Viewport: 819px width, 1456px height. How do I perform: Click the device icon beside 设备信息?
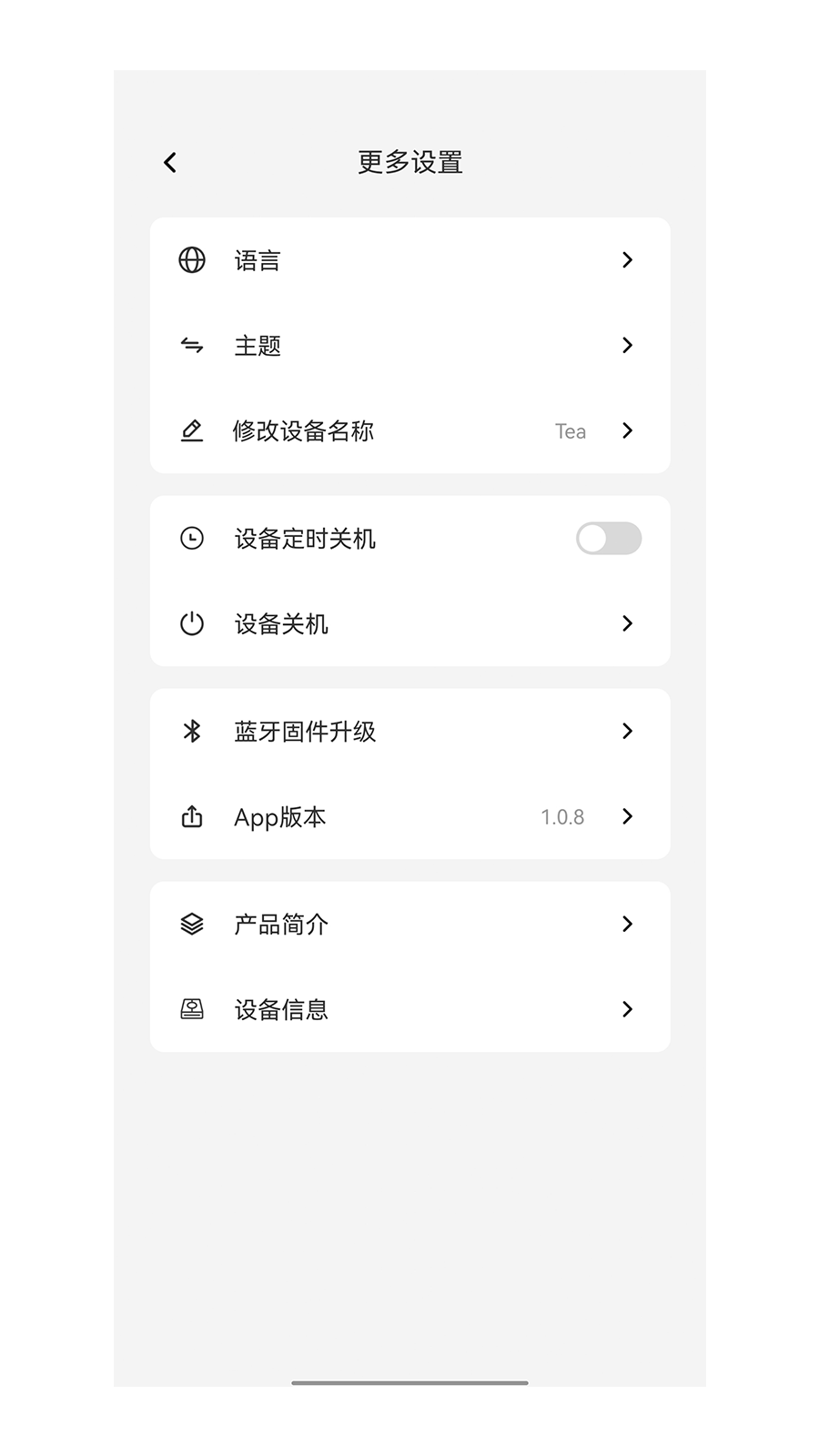pos(191,1009)
